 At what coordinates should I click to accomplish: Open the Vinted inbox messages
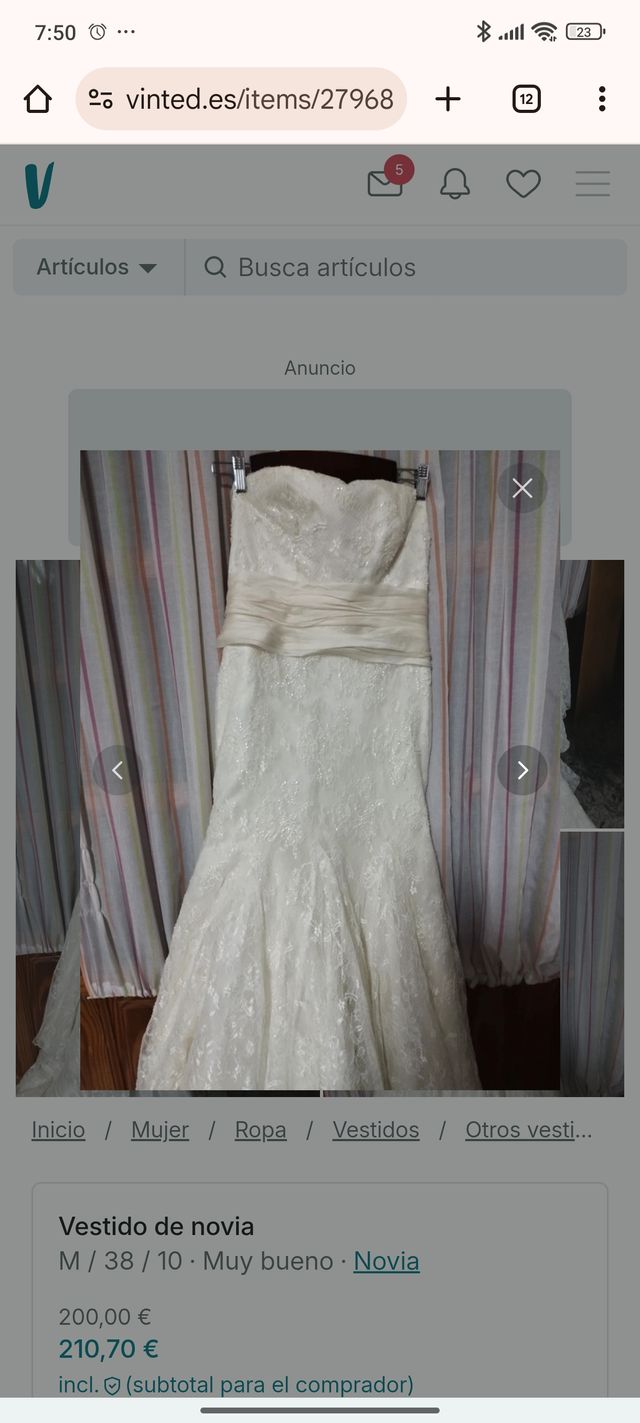385,183
